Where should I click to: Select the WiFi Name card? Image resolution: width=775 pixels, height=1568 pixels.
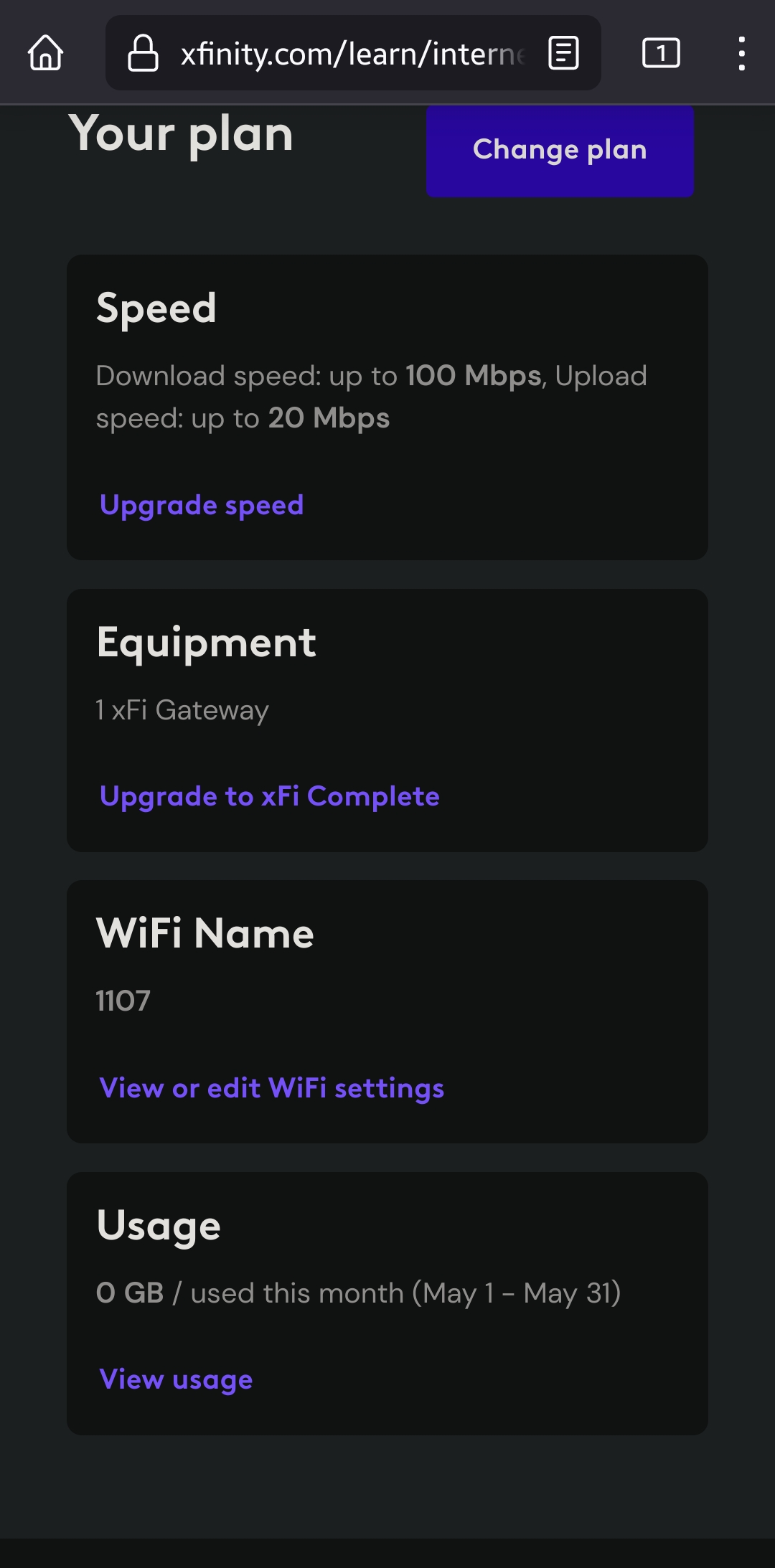[387, 1008]
